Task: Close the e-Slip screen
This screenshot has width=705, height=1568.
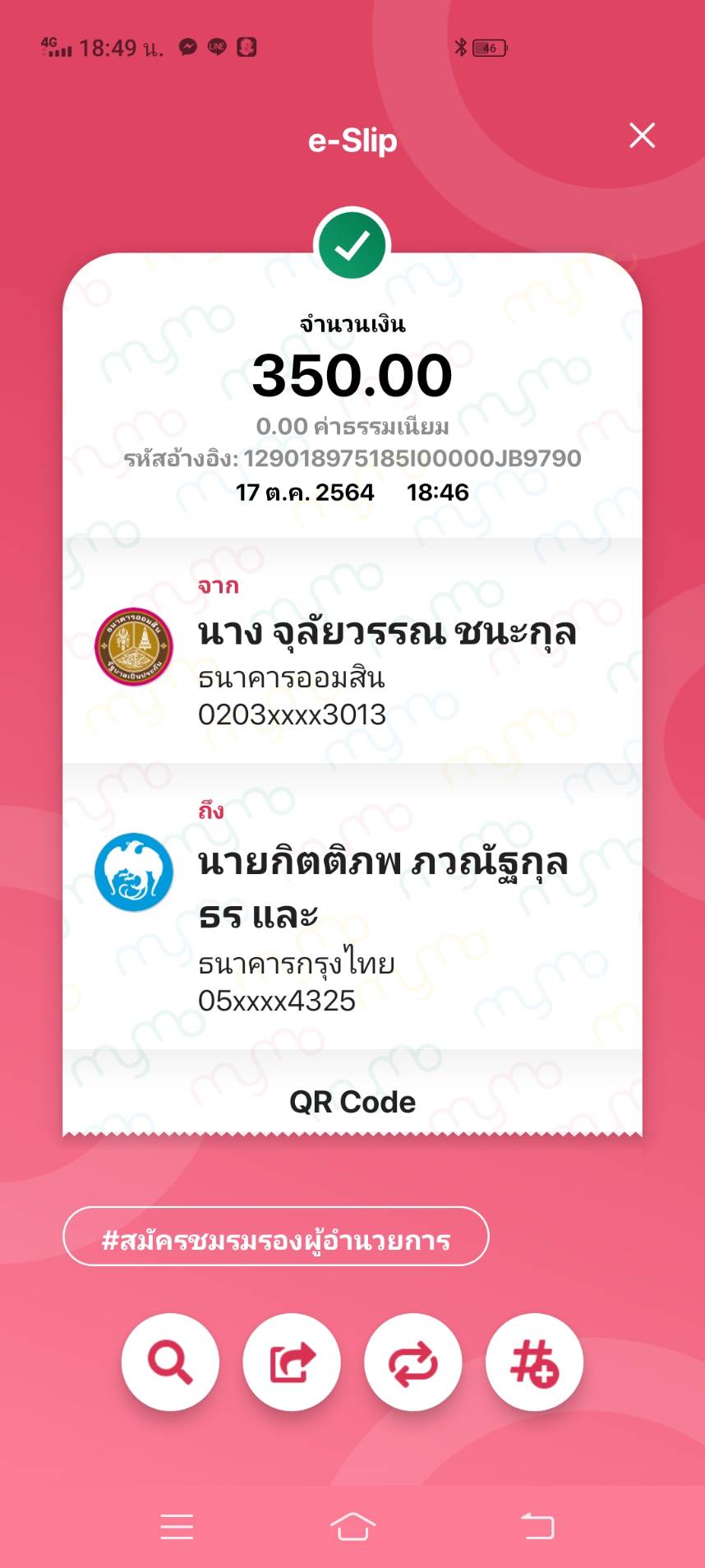Action: pos(642,136)
